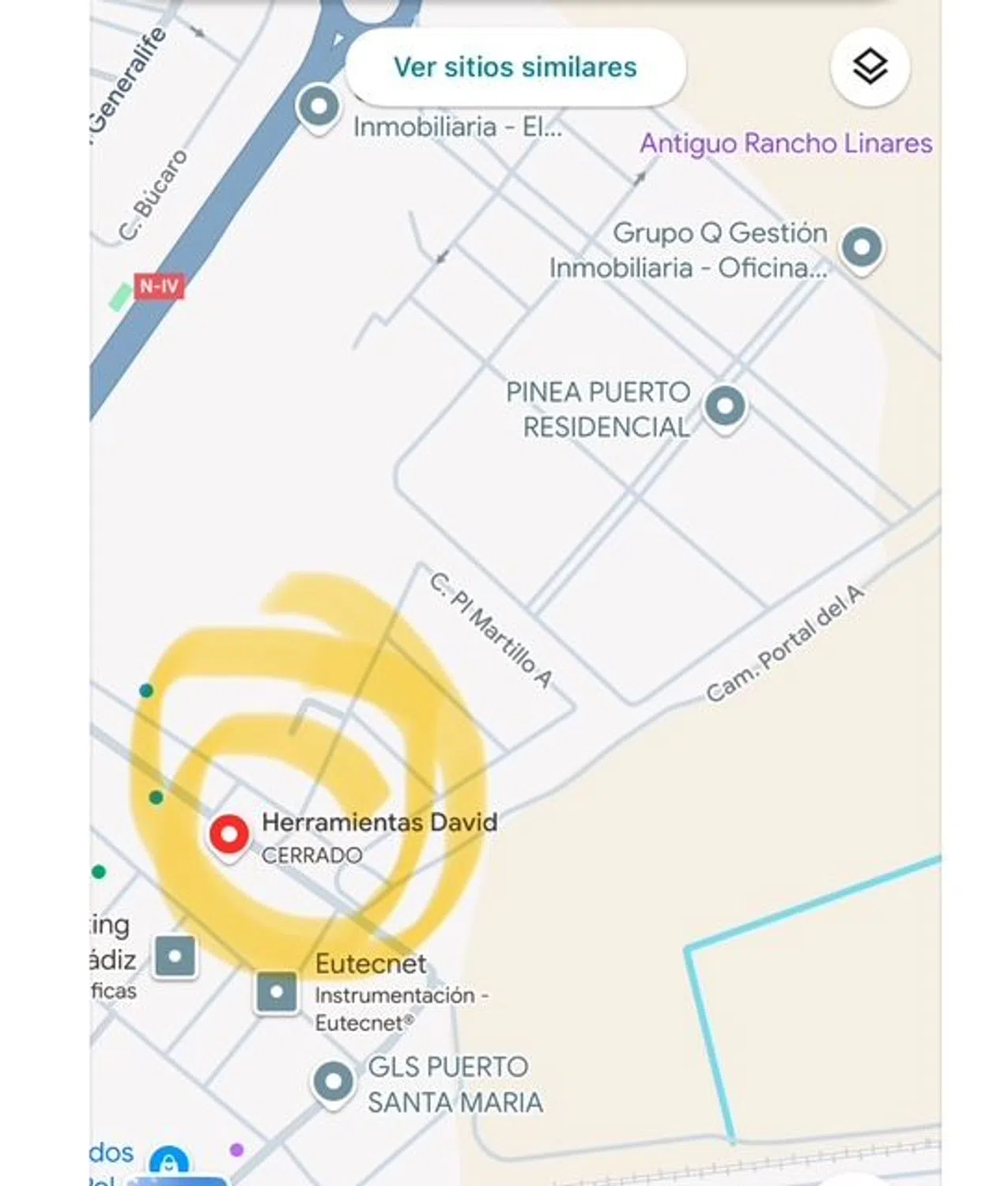Tap the Inmobiliaria - El... map pin
1008x1186 pixels.
click(x=319, y=107)
